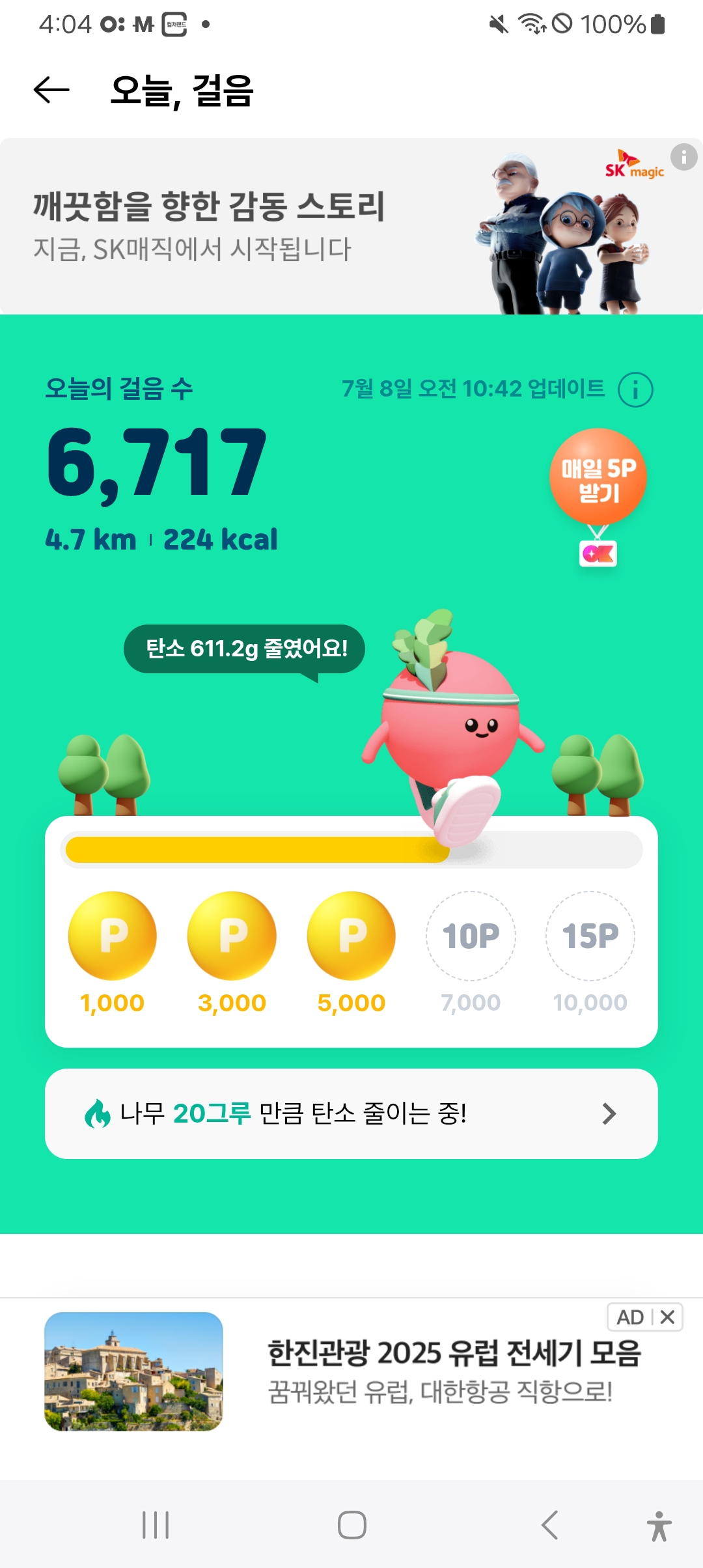Open system recent apps
Image resolution: width=703 pixels, height=1568 pixels.
(156, 1525)
